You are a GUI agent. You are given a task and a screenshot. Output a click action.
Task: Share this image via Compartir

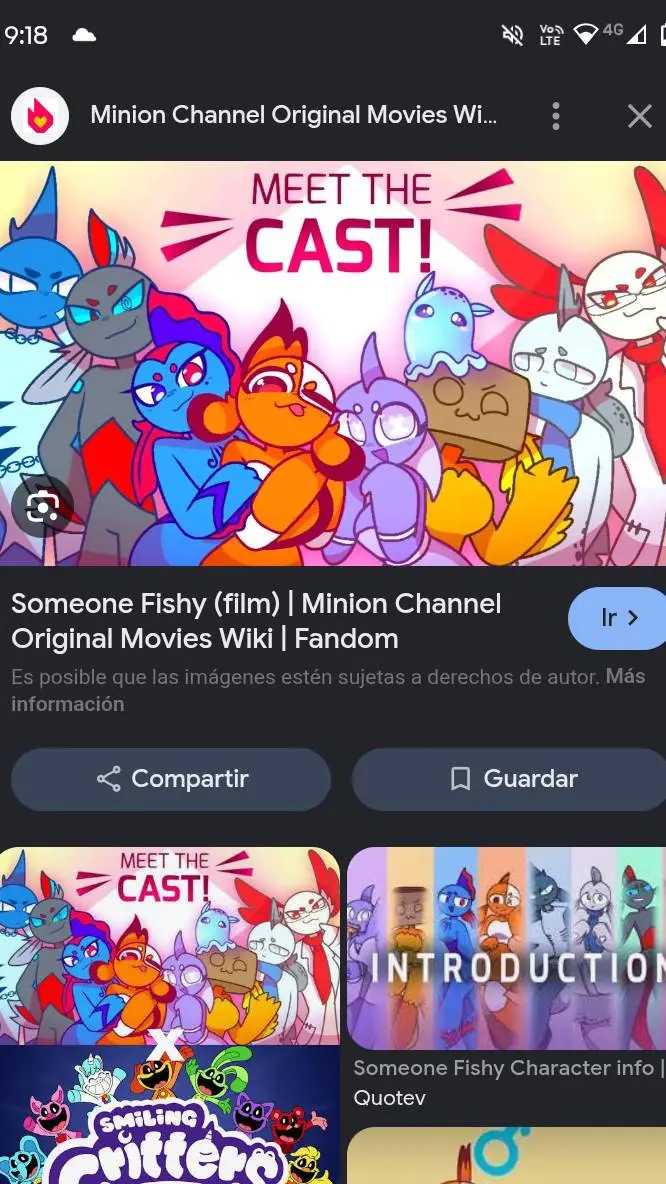click(x=171, y=779)
